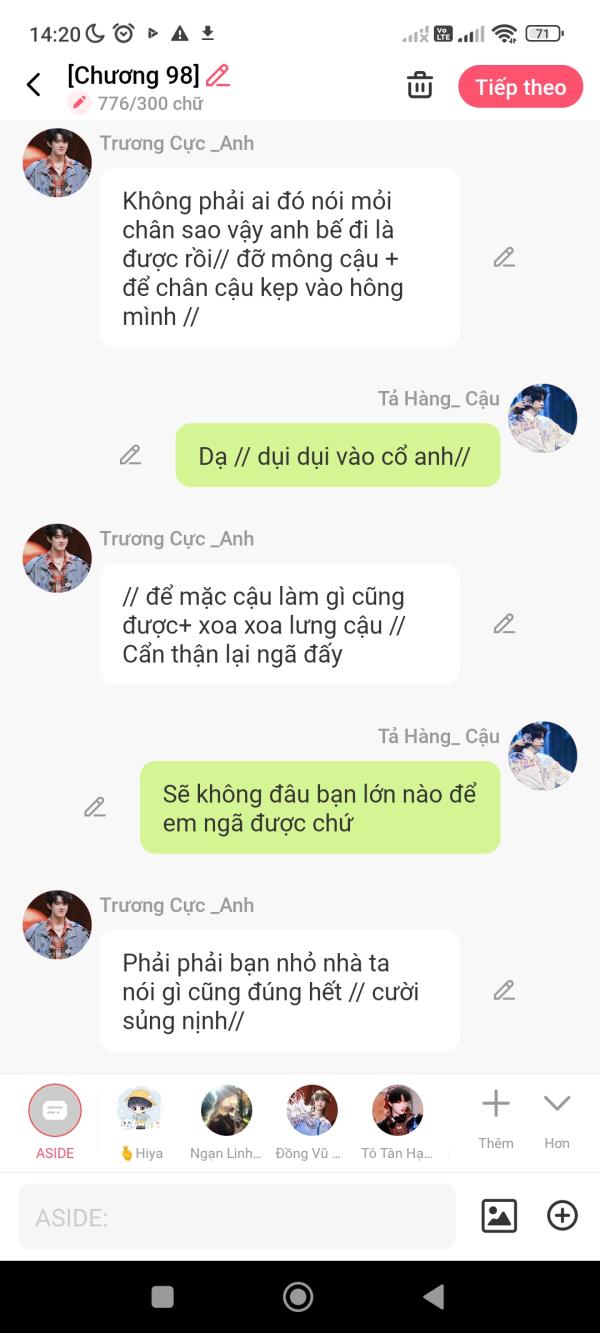Expand more characters with Hơn
600x1333 pixels.
(557, 1119)
